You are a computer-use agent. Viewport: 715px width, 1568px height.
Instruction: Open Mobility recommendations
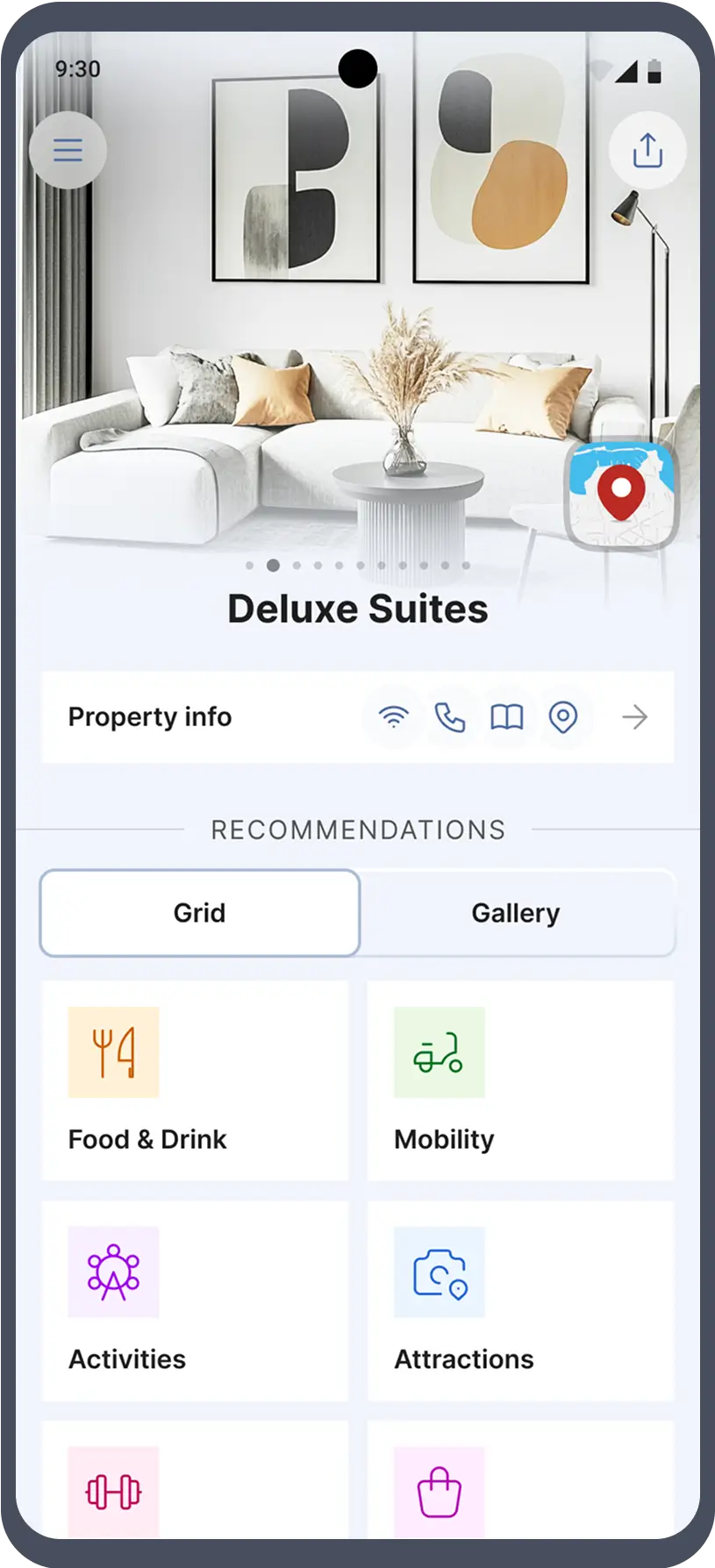point(520,1080)
